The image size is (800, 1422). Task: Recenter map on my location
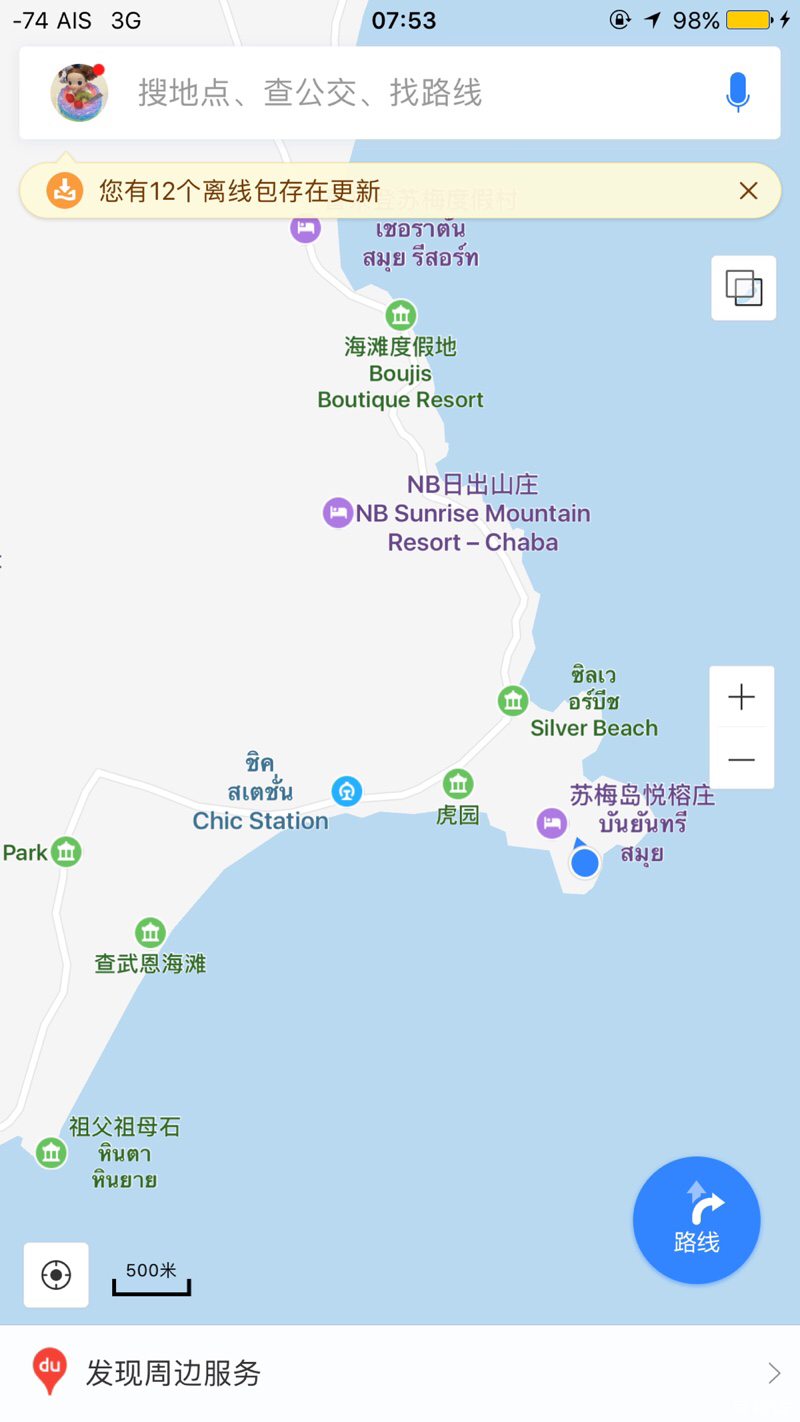click(x=56, y=1275)
